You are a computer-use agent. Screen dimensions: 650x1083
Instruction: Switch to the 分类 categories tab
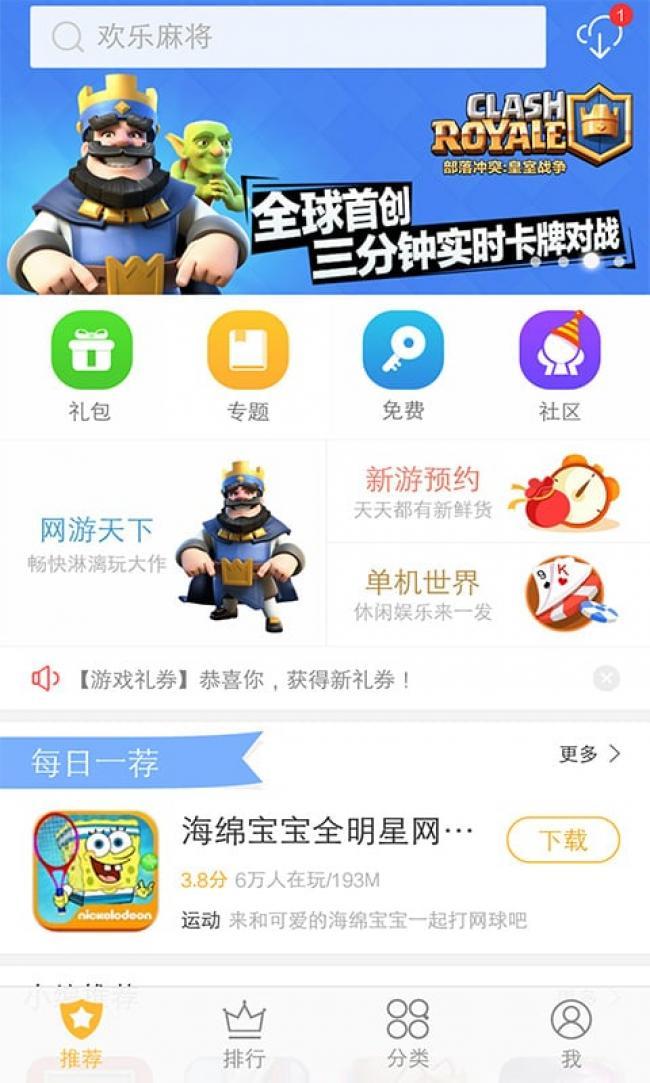coord(408,1034)
